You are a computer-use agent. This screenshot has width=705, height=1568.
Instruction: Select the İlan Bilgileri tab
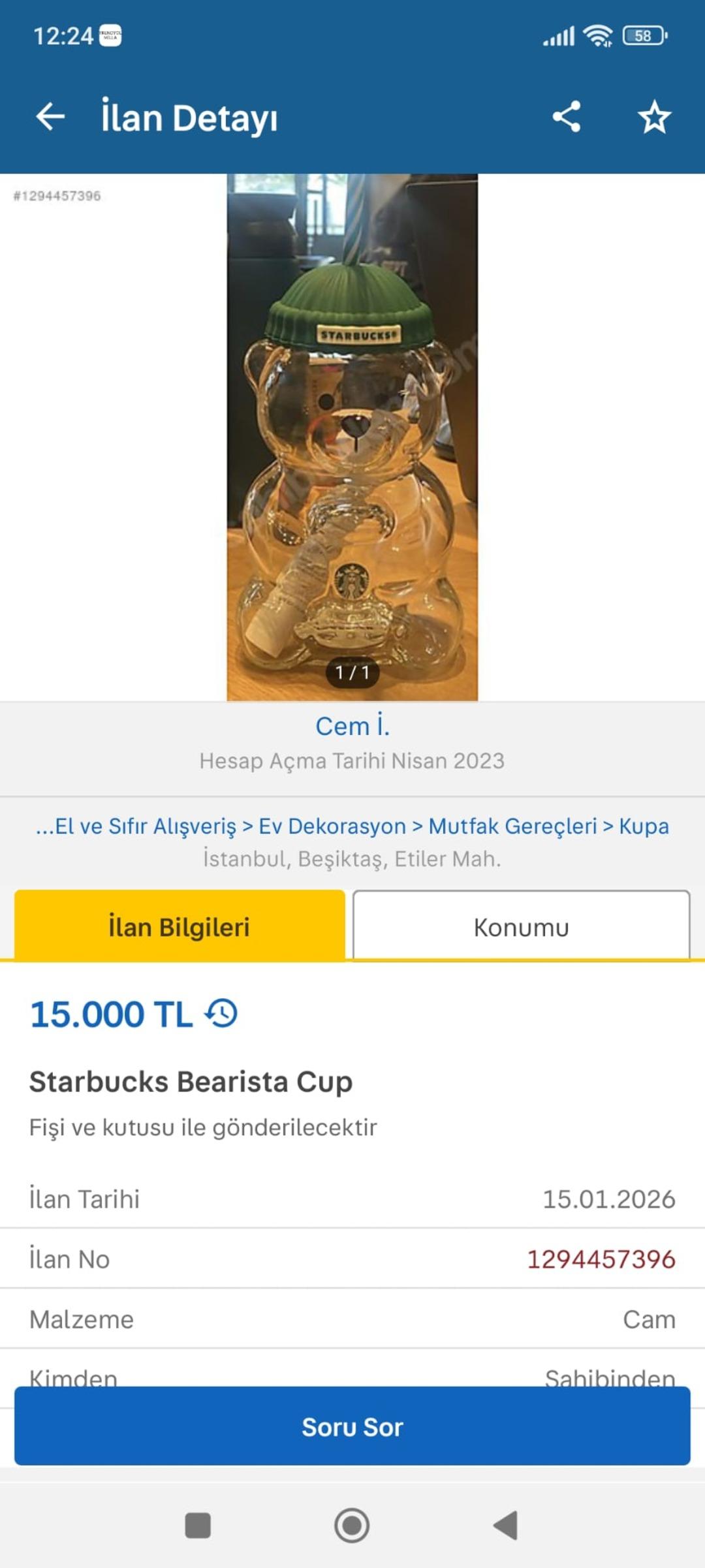(180, 927)
